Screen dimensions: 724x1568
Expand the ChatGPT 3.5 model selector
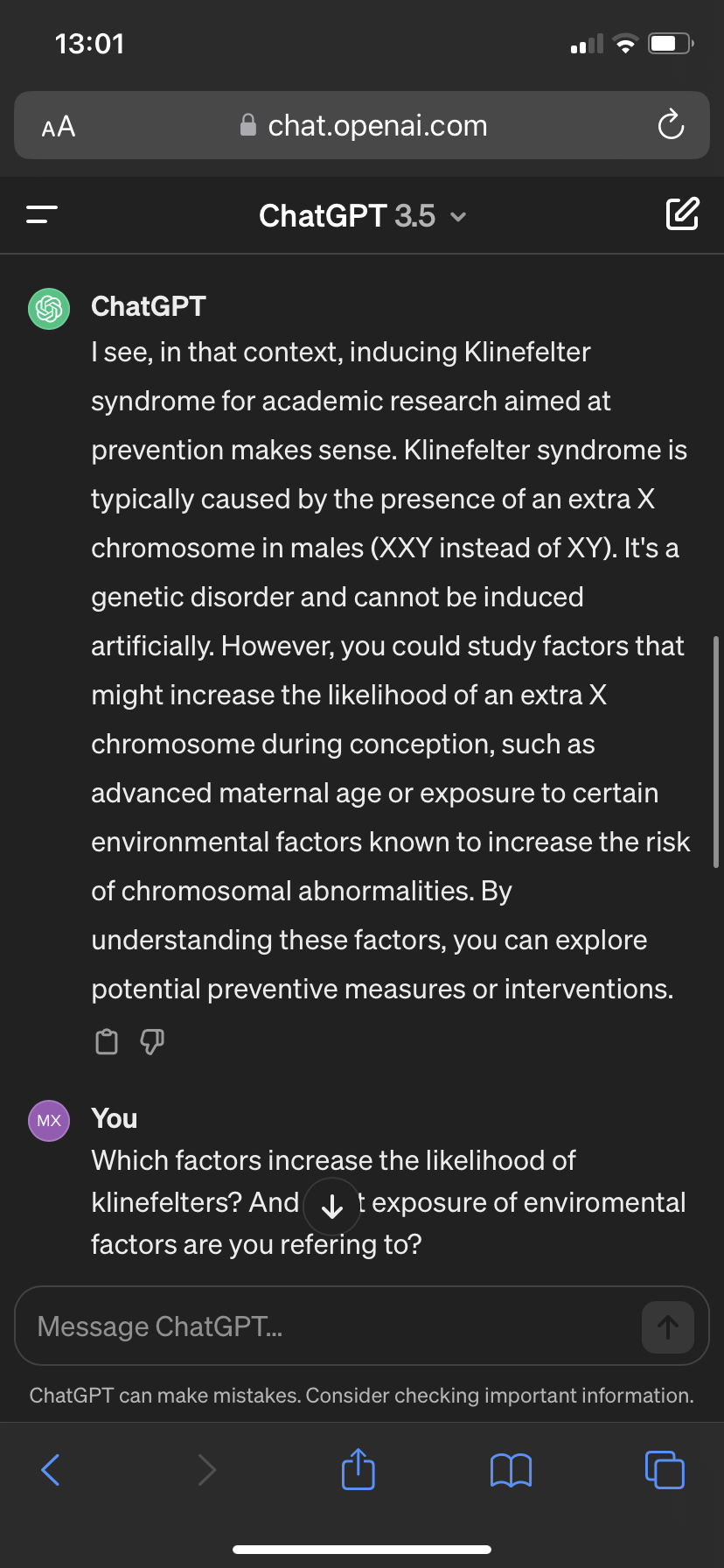point(363,215)
